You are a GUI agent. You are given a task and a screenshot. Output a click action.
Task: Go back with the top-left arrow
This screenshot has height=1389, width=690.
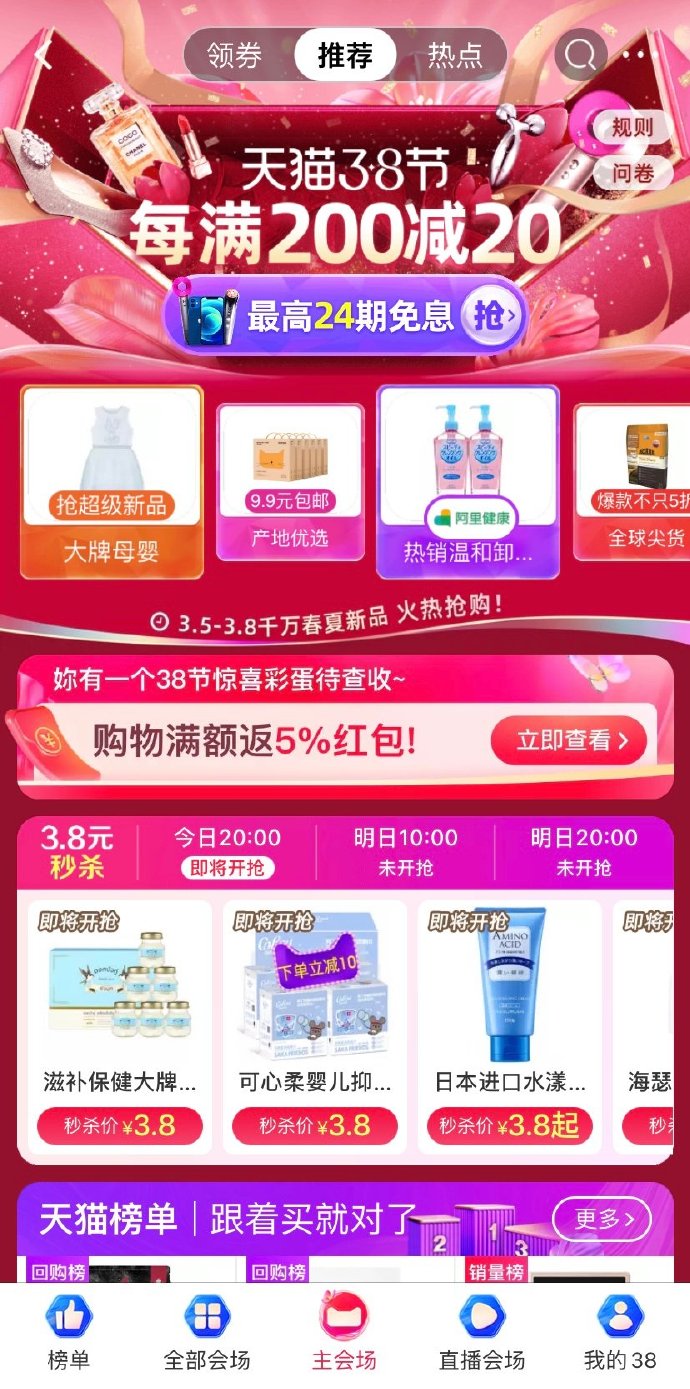coord(43,53)
